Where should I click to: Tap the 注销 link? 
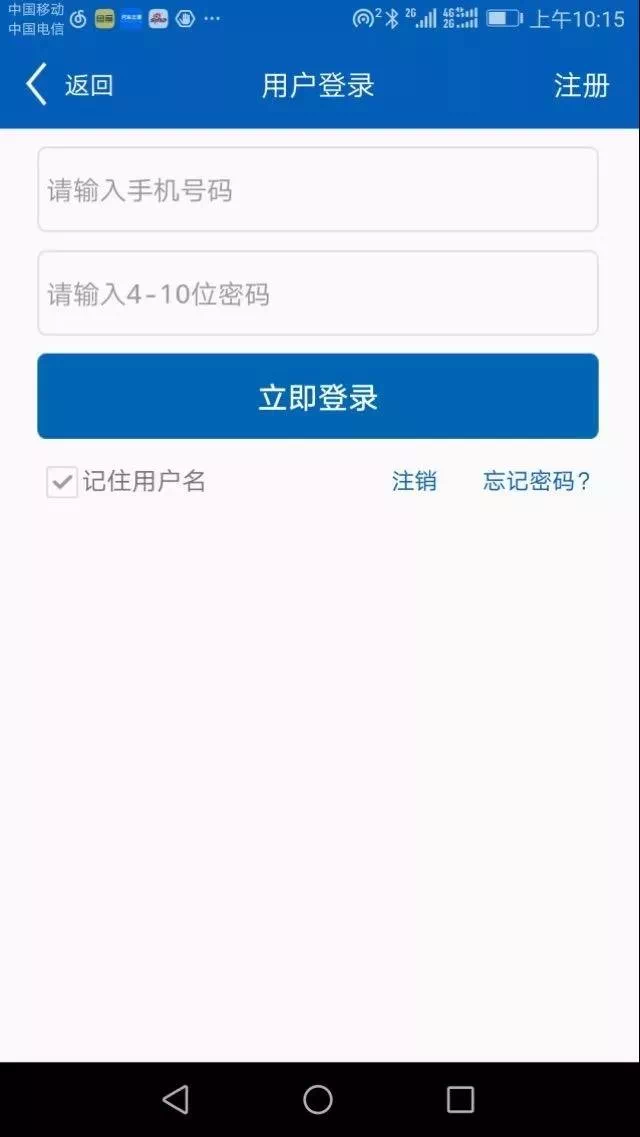tap(414, 482)
